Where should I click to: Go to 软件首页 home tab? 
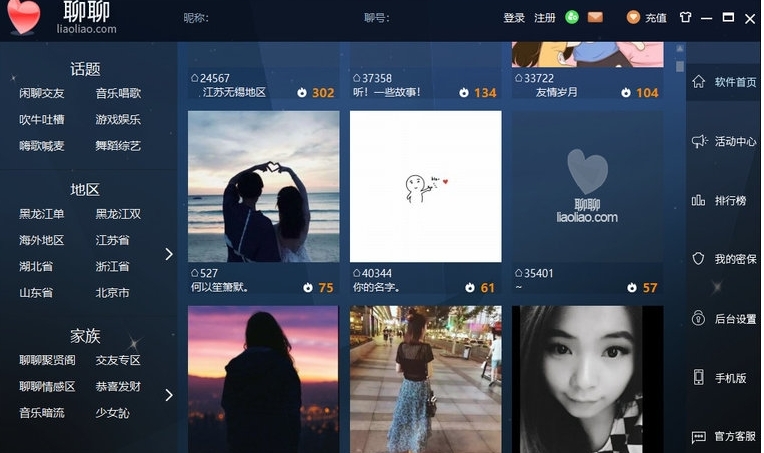click(x=725, y=82)
